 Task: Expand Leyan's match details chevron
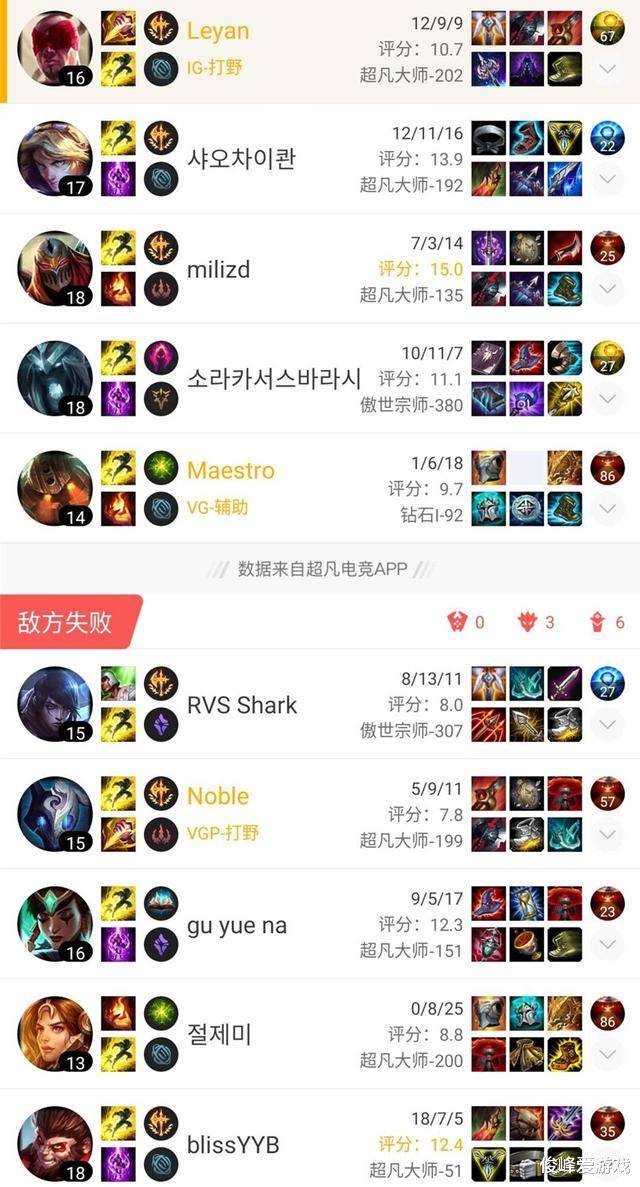click(x=607, y=70)
